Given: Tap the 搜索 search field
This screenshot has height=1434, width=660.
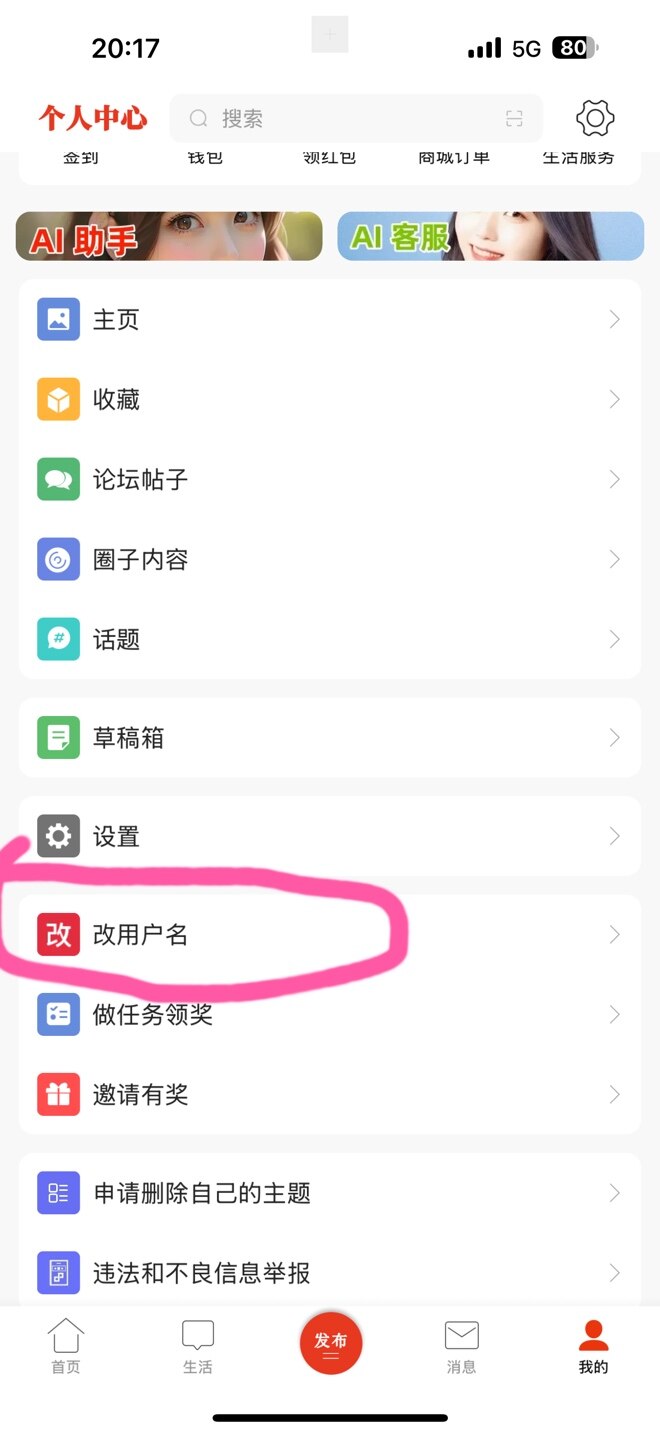Looking at the screenshot, I should [340, 118].
